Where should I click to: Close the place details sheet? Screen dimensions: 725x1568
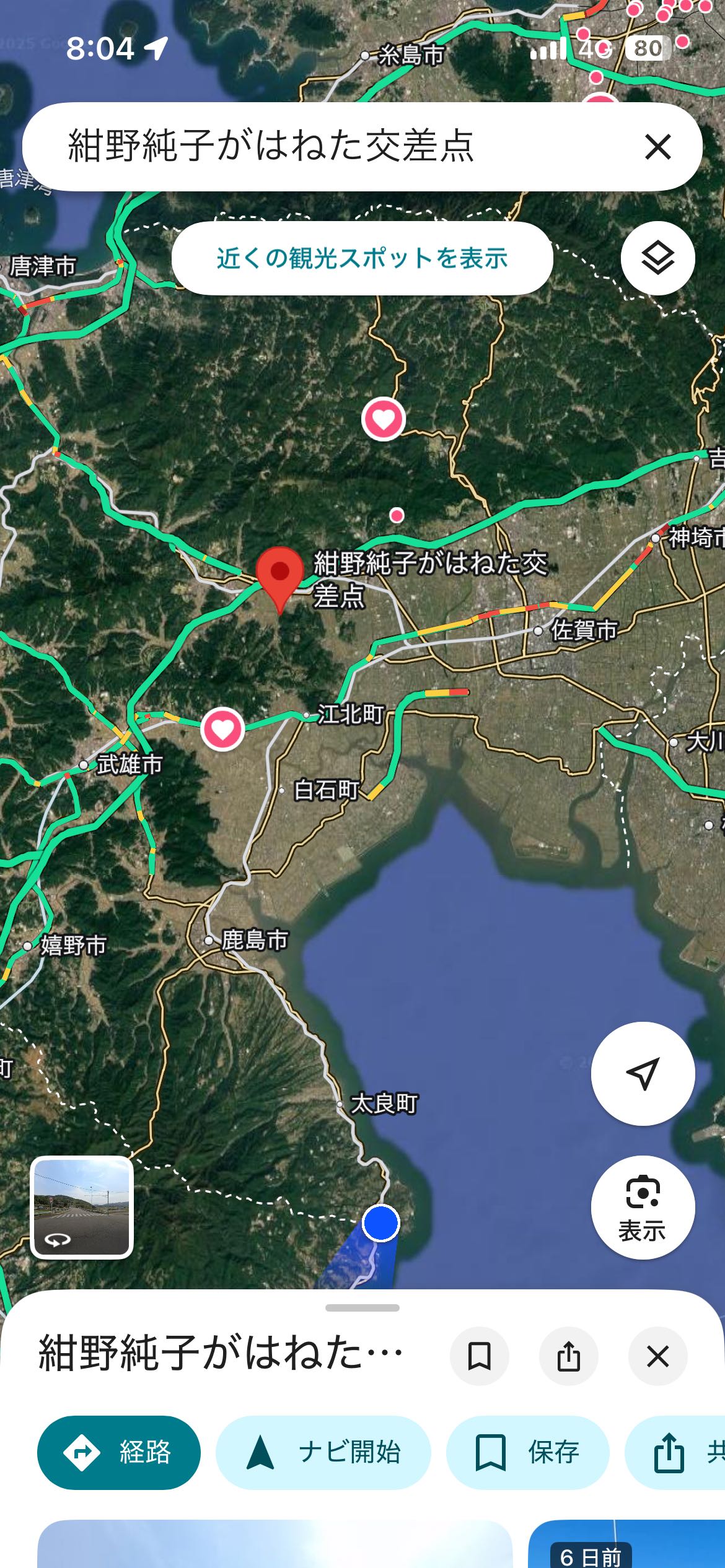[657, 1356]
